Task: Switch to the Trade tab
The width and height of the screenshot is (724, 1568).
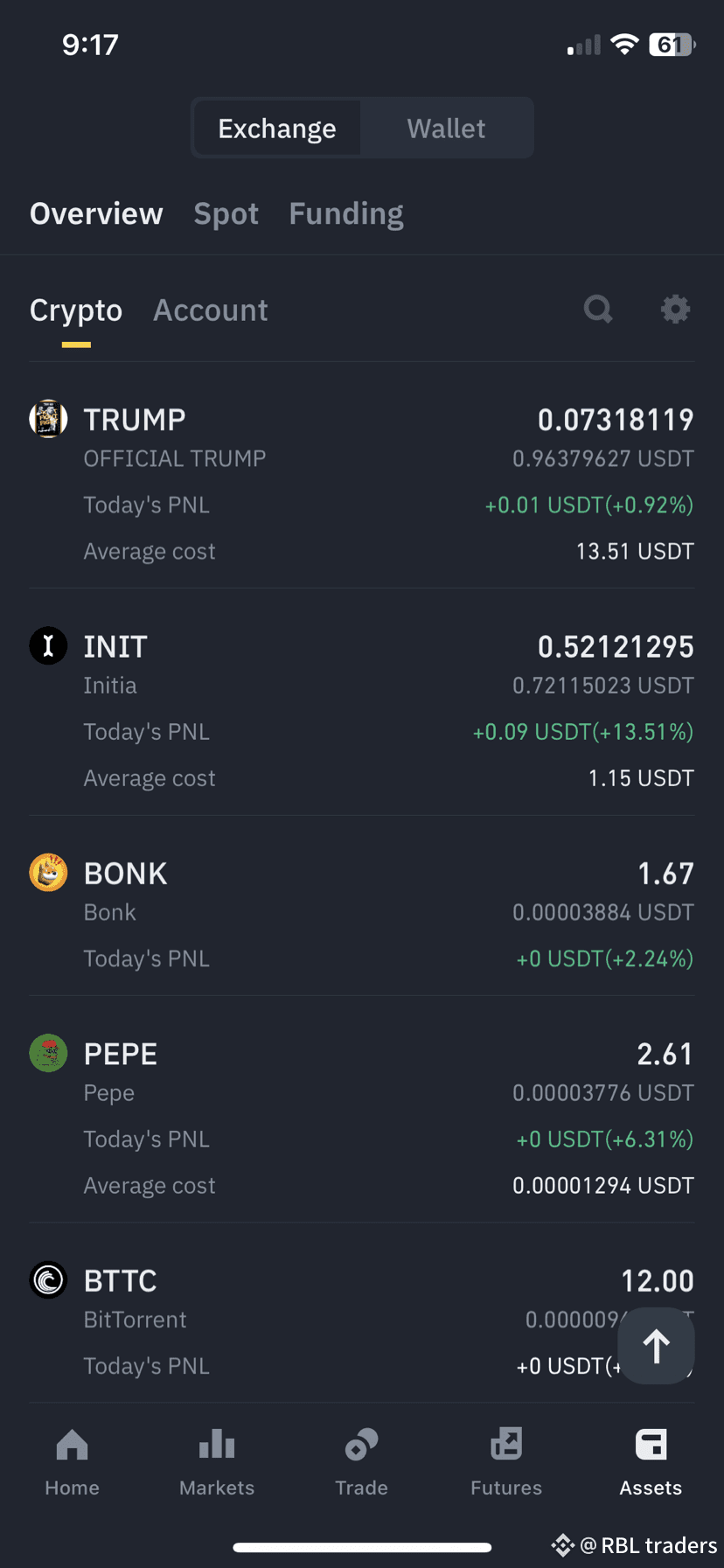Action: point(361,1462)
